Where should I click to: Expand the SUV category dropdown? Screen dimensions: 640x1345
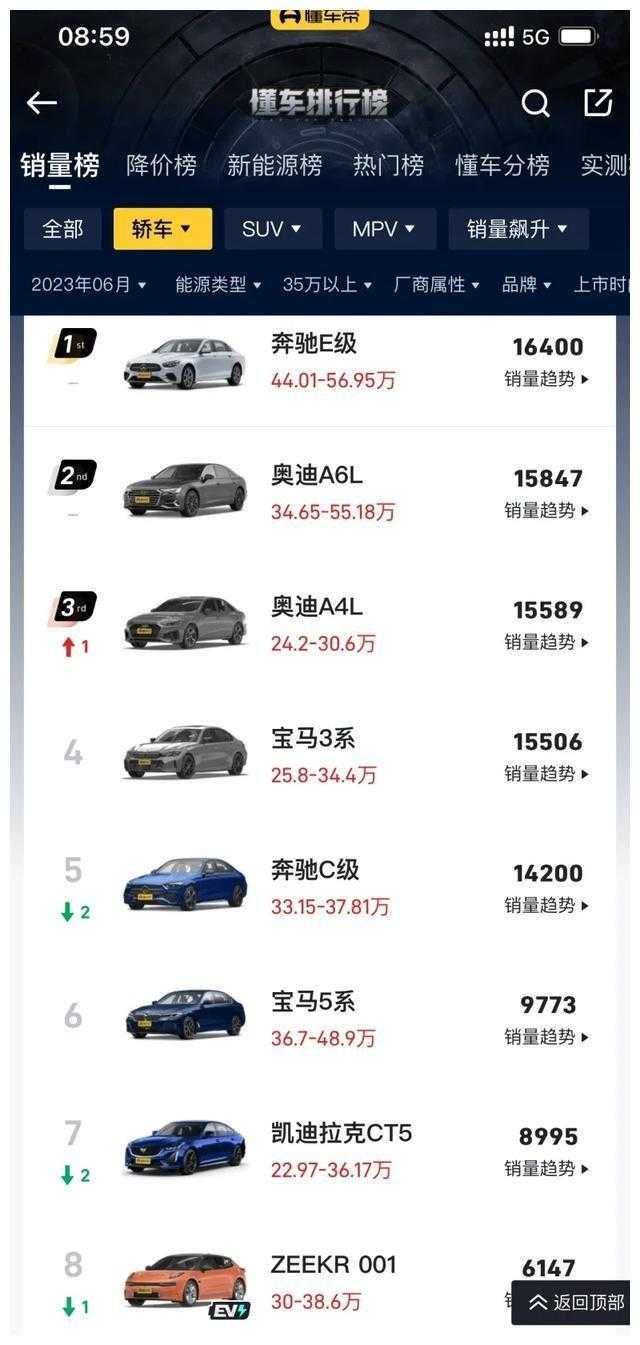272,229
